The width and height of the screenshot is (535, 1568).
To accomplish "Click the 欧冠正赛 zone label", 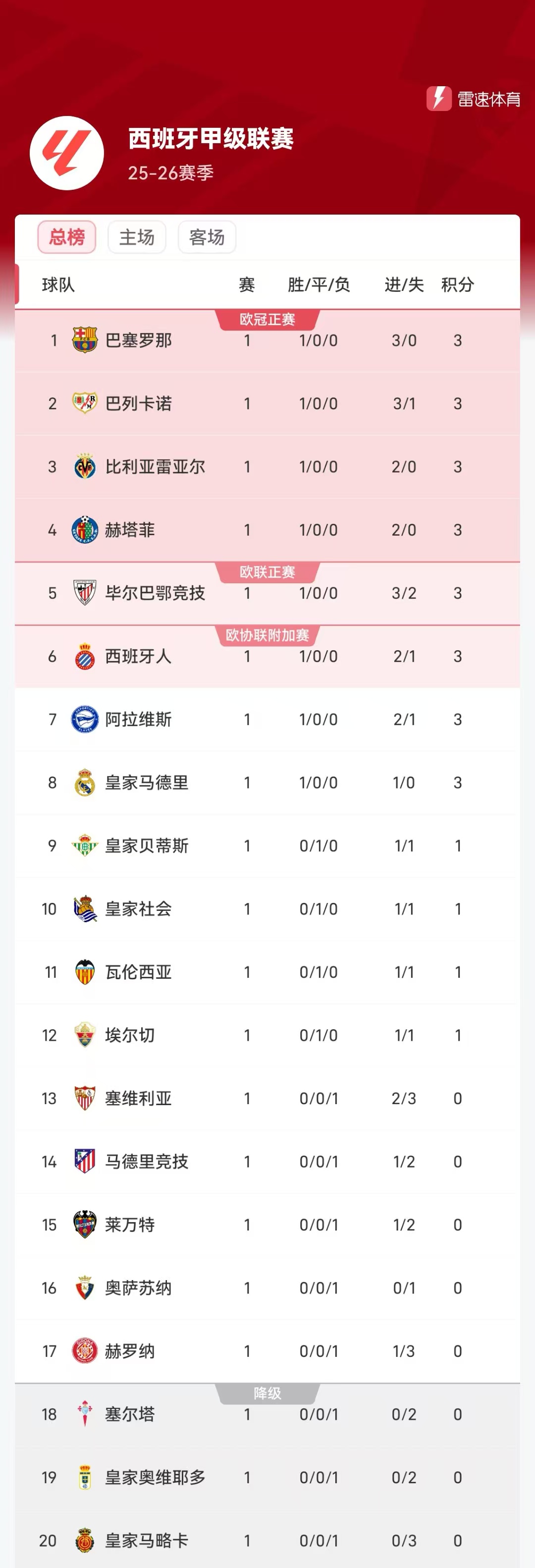I will click(x=267, y=319).
